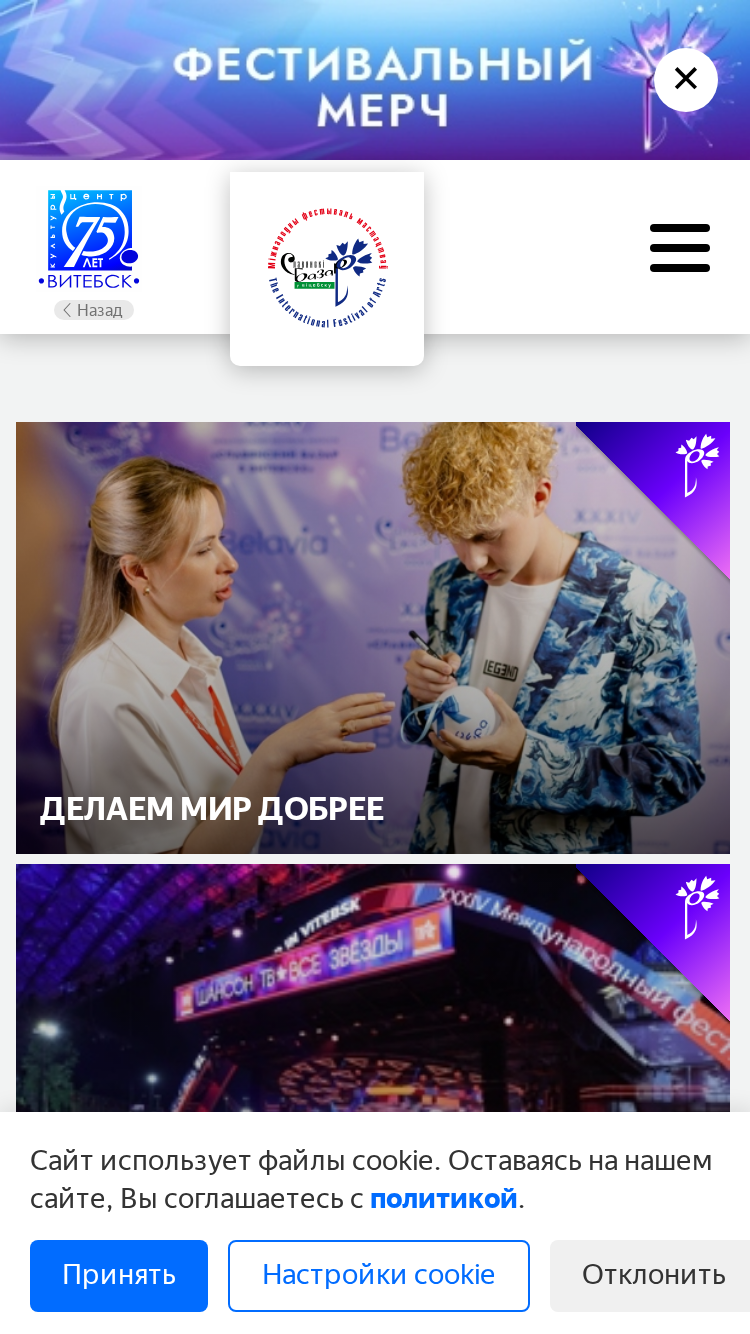Open the Делаем мир добрее article
This screenshot has width=750, height=1334.
[x=373, y=638]
